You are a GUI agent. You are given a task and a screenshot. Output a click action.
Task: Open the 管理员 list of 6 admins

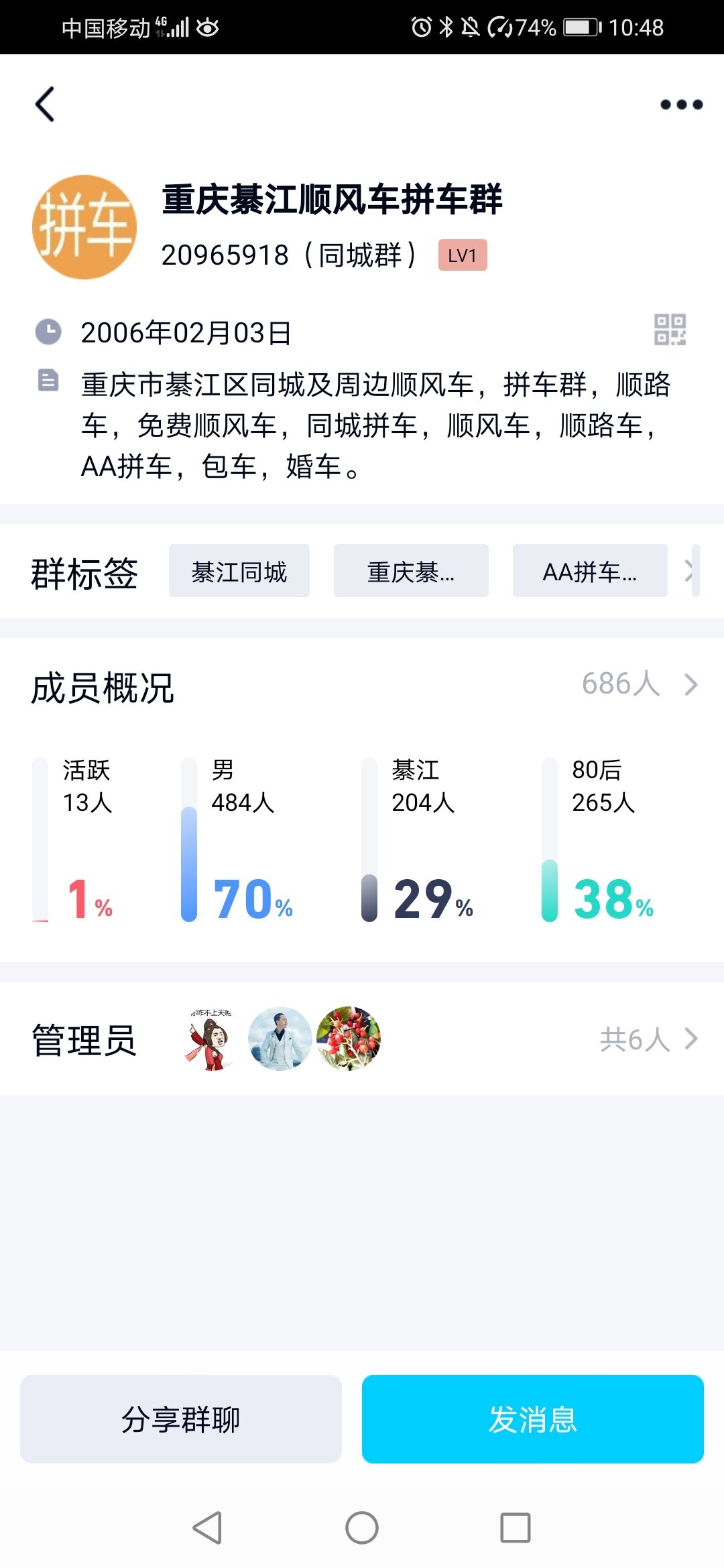[x=648, y=1039]
